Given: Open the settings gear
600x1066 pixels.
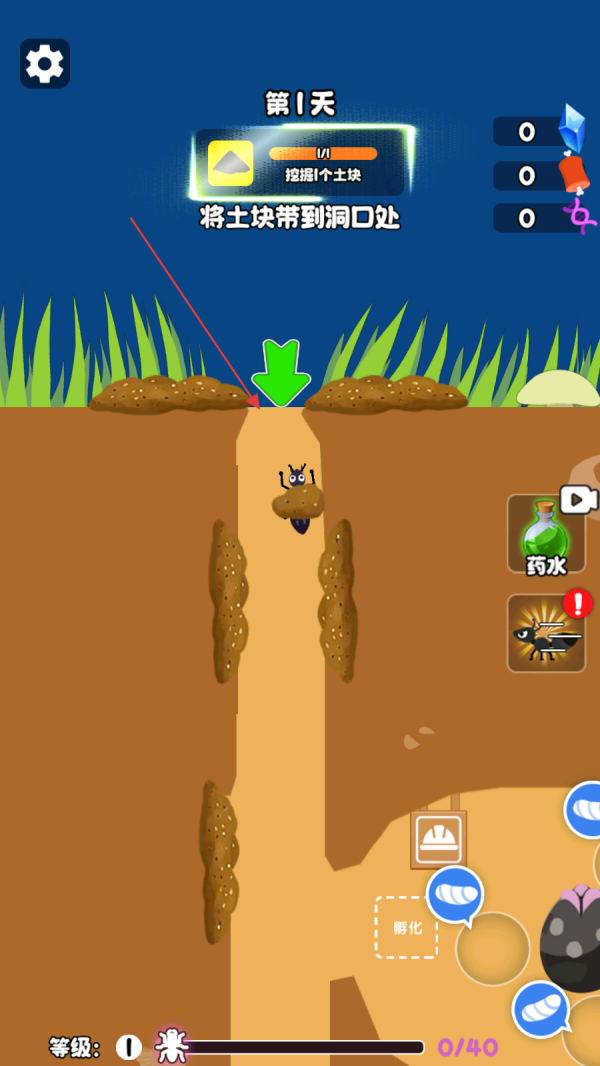Looking at the screenshot, I should pos(45,64).
